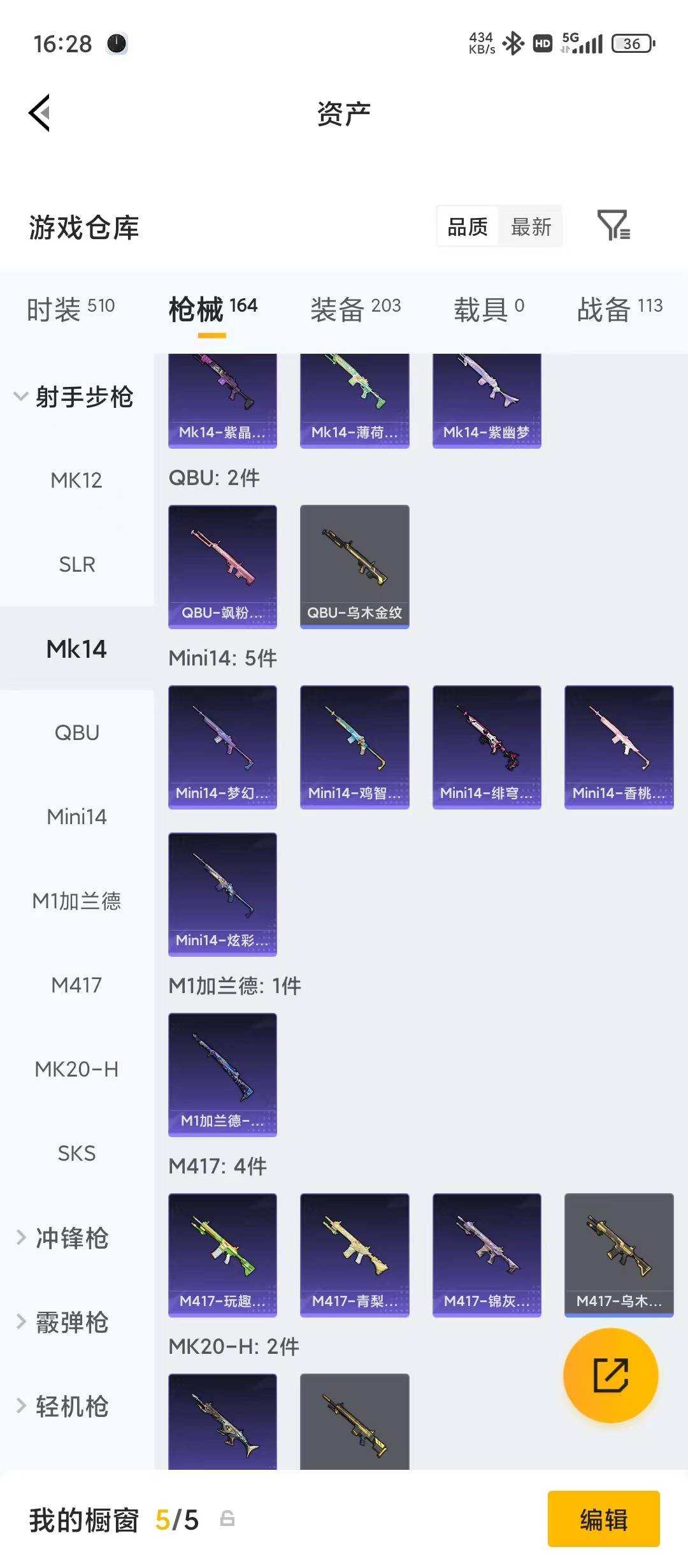
Task: Jump to M417 in the sidebar
Action: 76,985
